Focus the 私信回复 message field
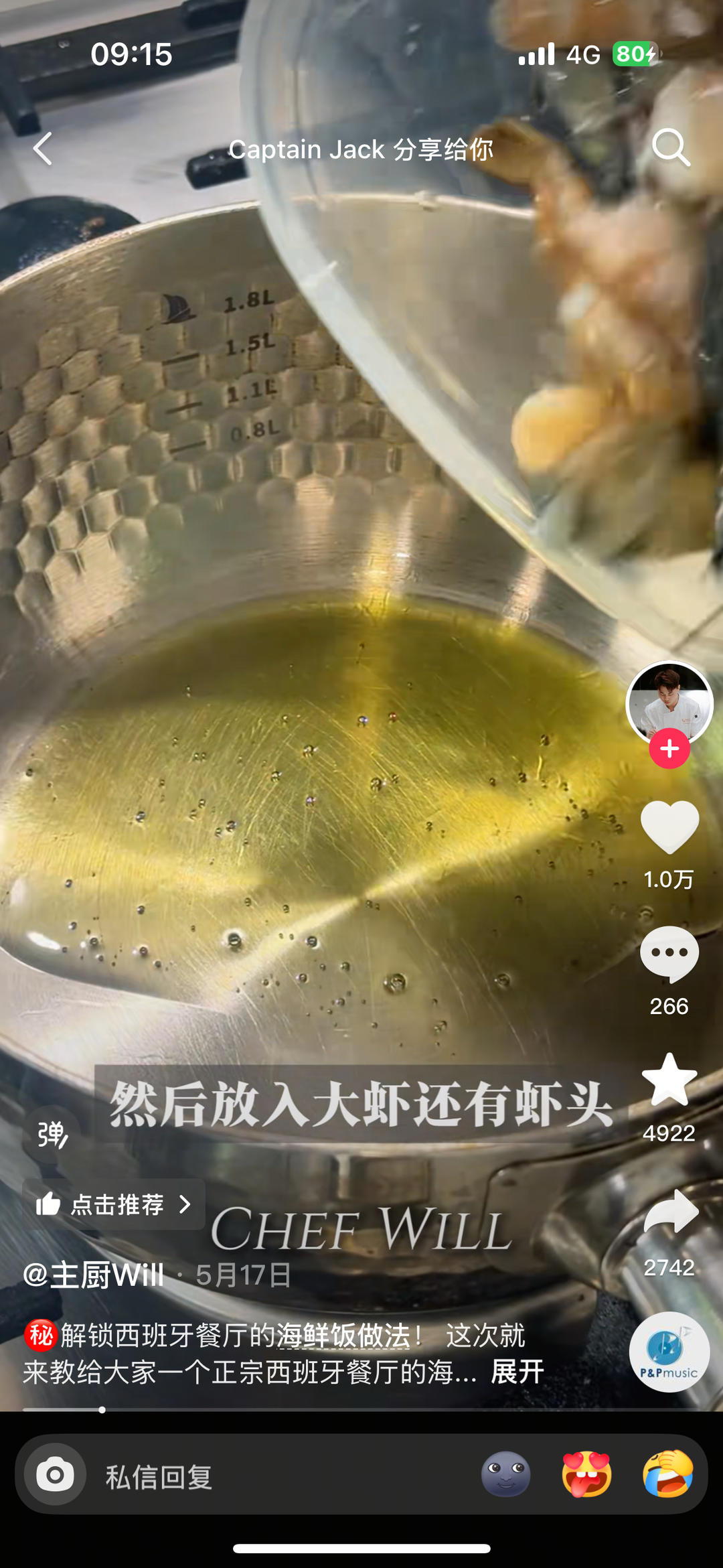Screen dimensions: 723x1568 coord(268,1476)
